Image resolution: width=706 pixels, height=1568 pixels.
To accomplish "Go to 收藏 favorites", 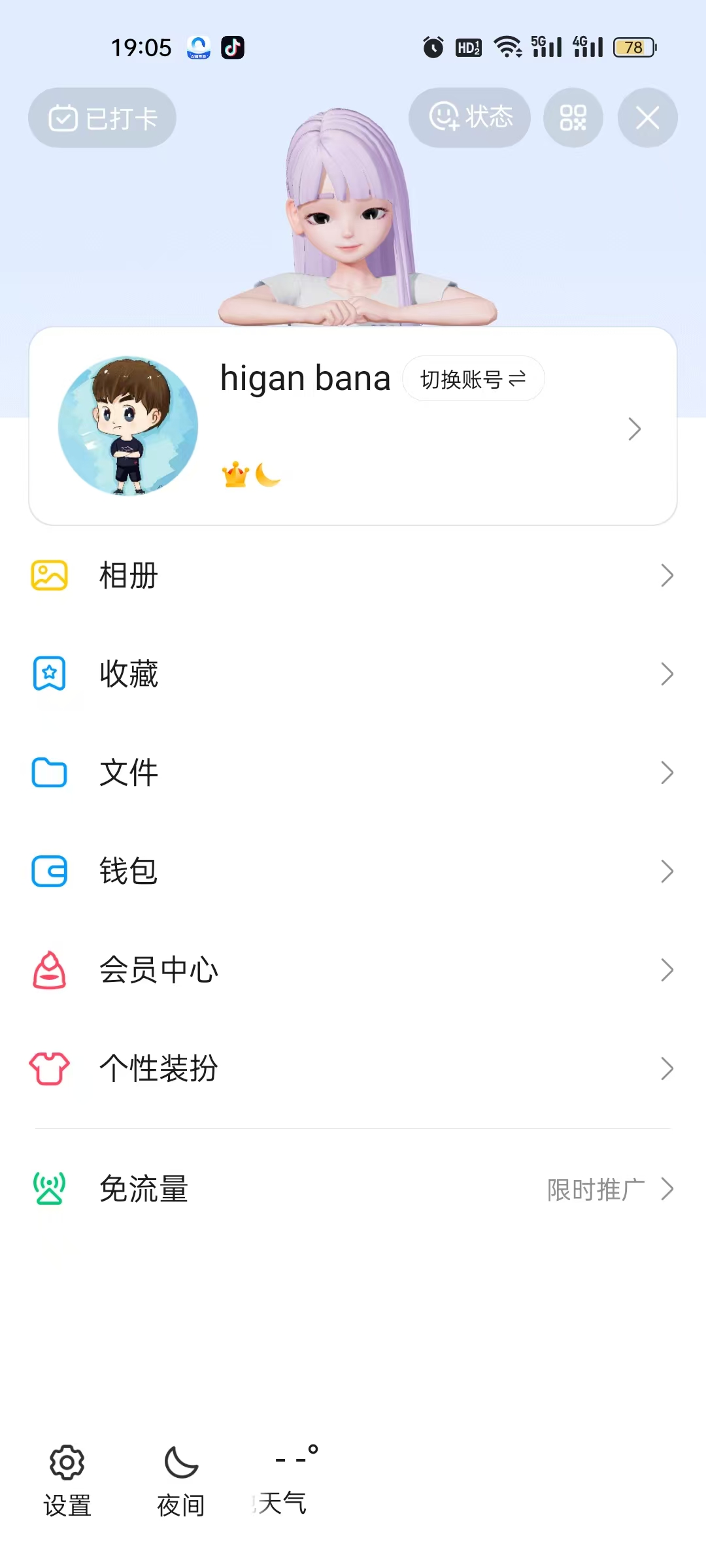I will (x=353, y=674).
